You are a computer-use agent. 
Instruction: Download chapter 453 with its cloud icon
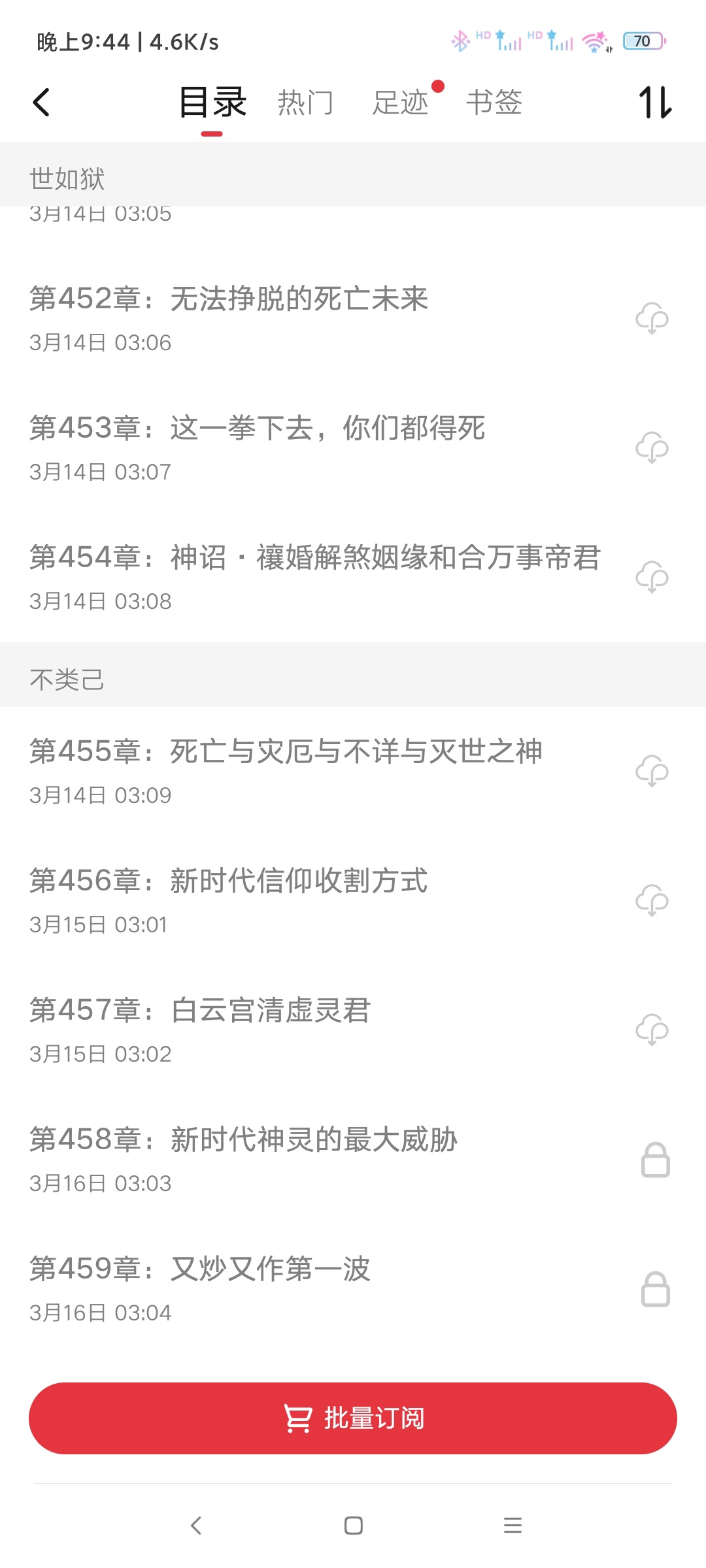652,448
